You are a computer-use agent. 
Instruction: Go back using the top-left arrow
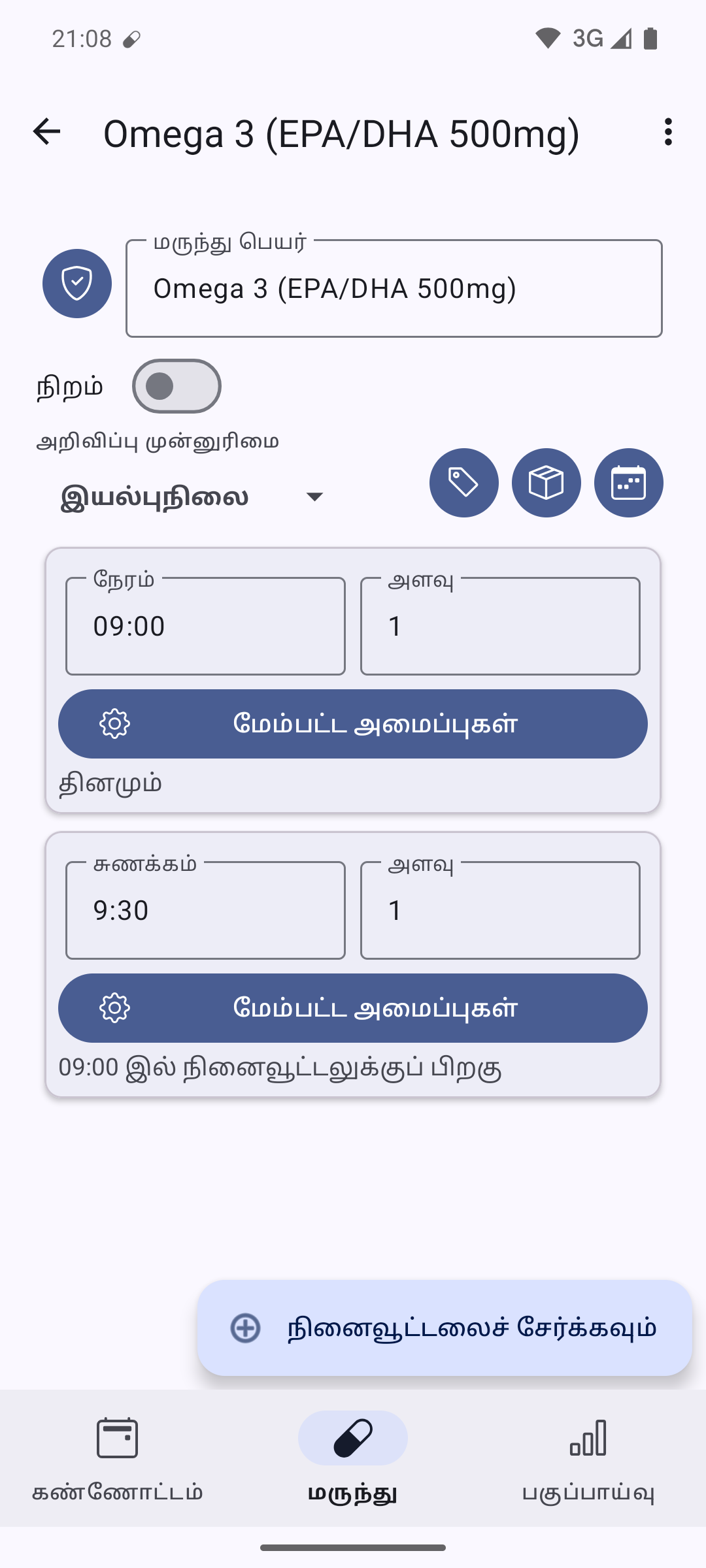click(x=46, y=132)
